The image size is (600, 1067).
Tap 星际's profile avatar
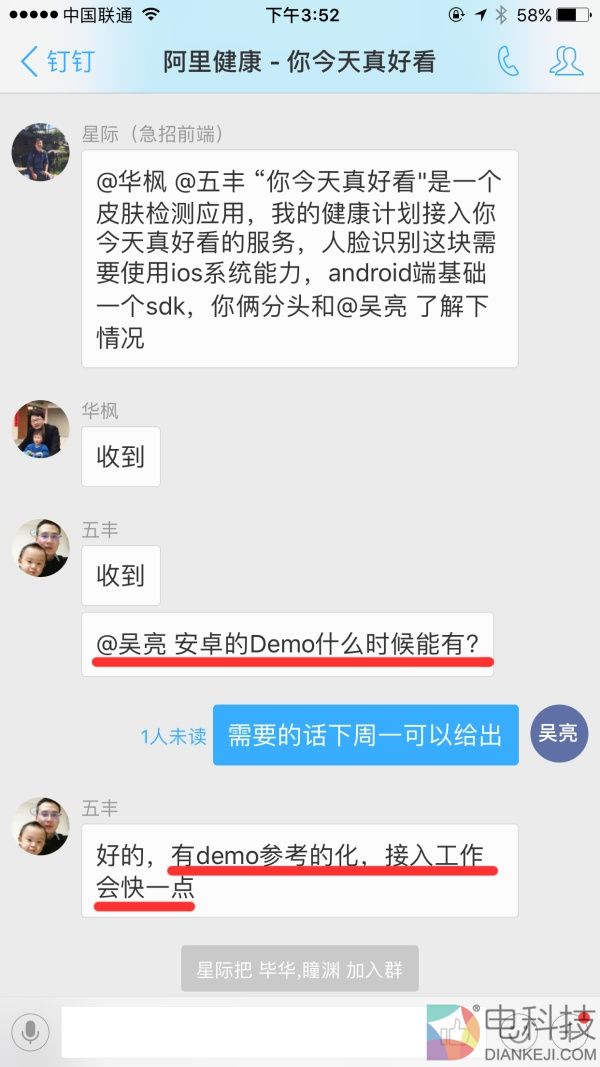point(40,152)
